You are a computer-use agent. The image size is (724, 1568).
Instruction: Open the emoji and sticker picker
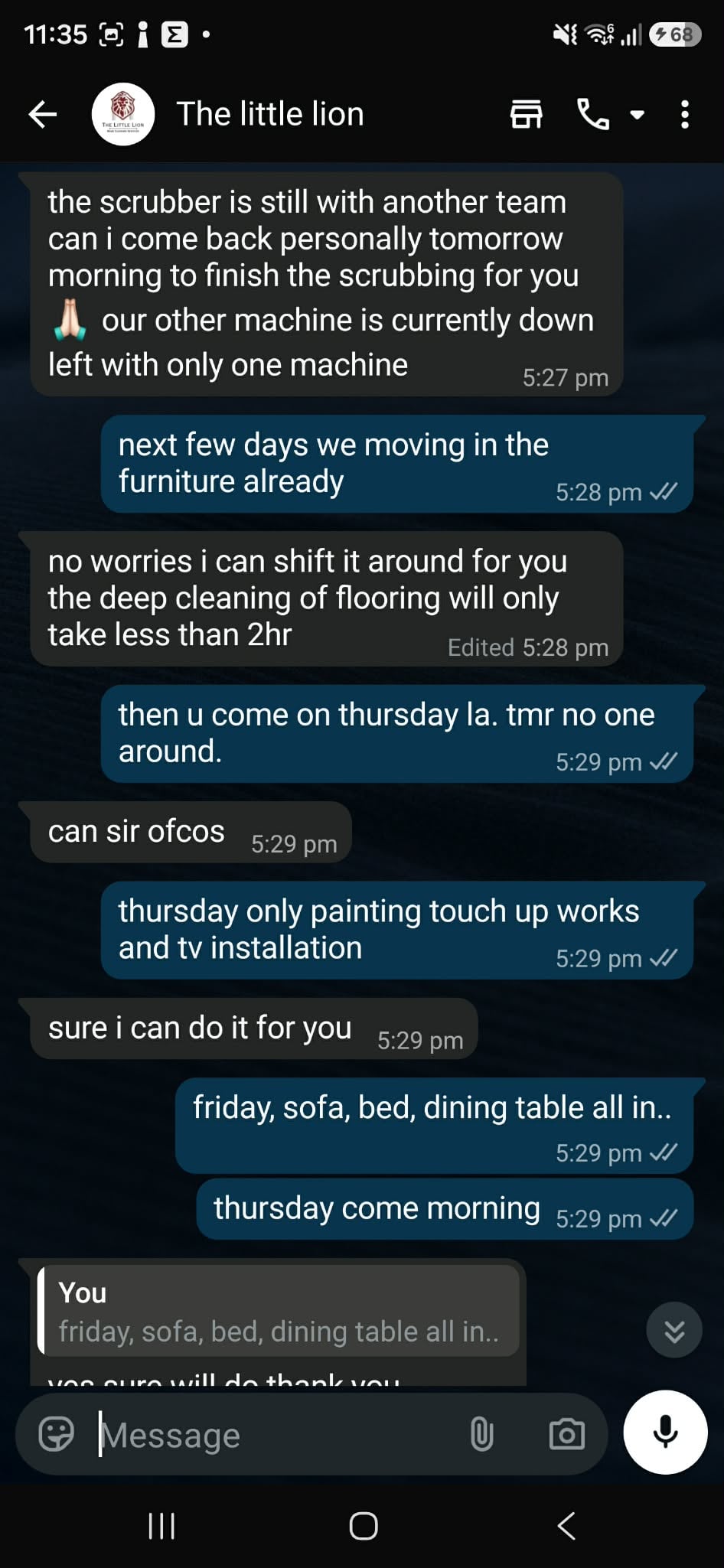coord(57,1434)
